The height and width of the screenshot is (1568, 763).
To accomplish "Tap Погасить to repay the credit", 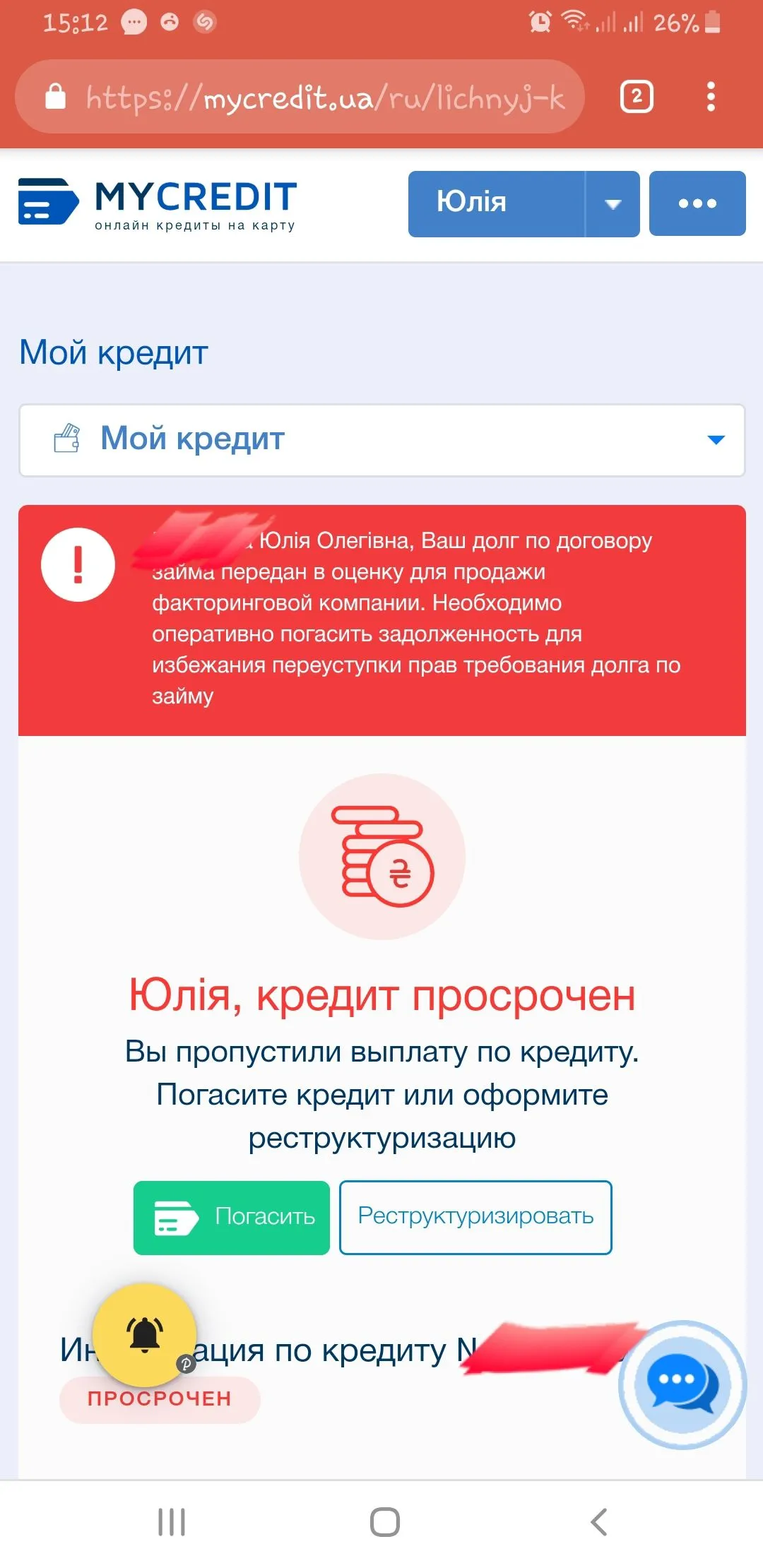I will coord(232,1217).
